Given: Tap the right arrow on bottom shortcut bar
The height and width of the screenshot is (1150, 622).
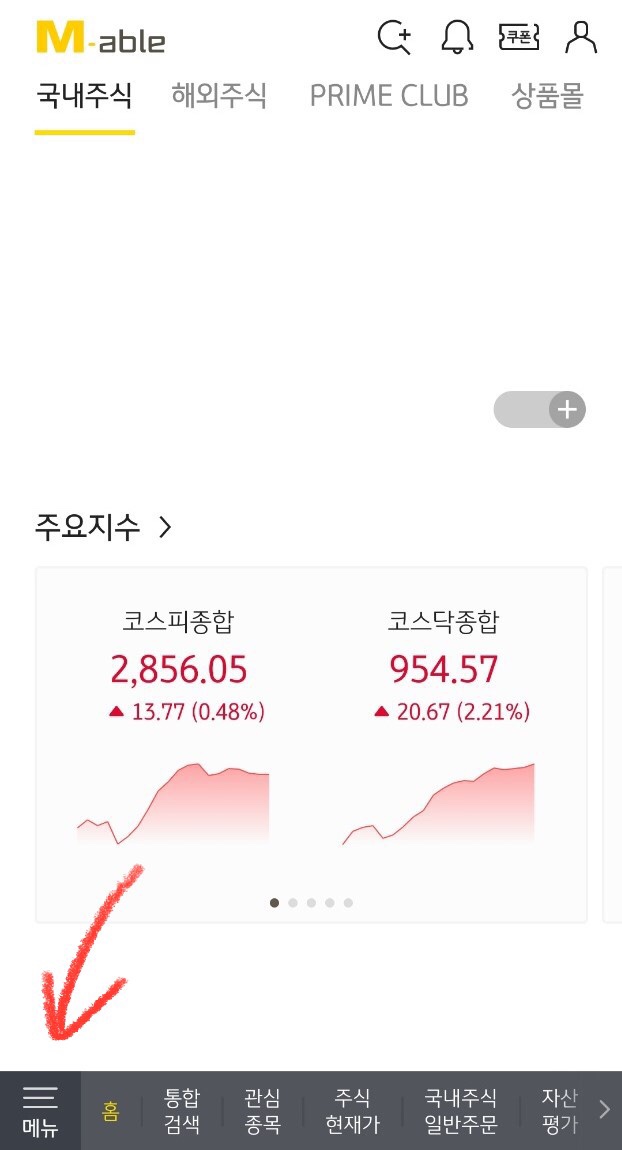Looking at the screenshot, I should coord(604,1110).
